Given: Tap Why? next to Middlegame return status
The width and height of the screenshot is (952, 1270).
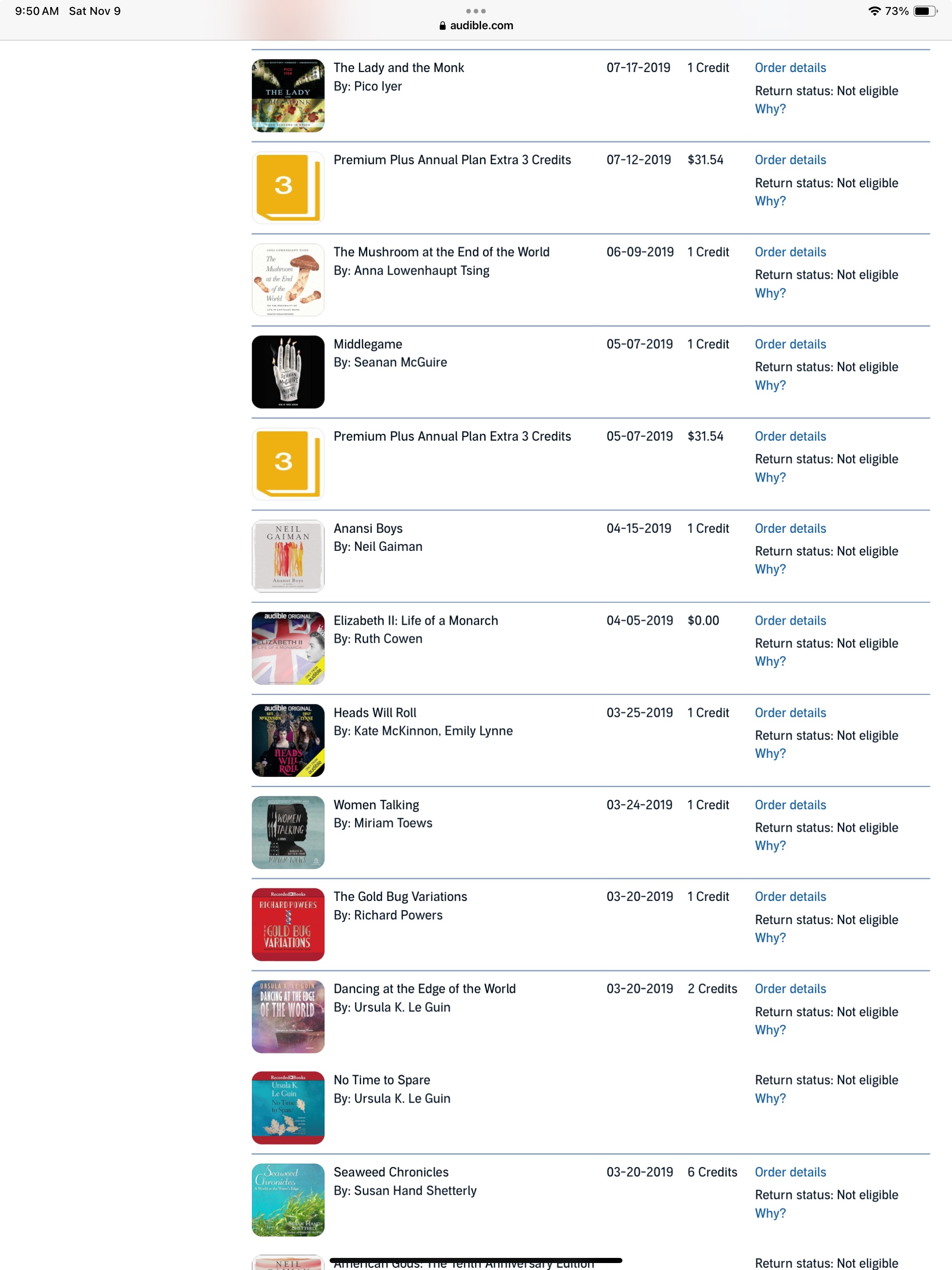Looking at the screenshot, I should pyautogui.click(x=770, y=385).
